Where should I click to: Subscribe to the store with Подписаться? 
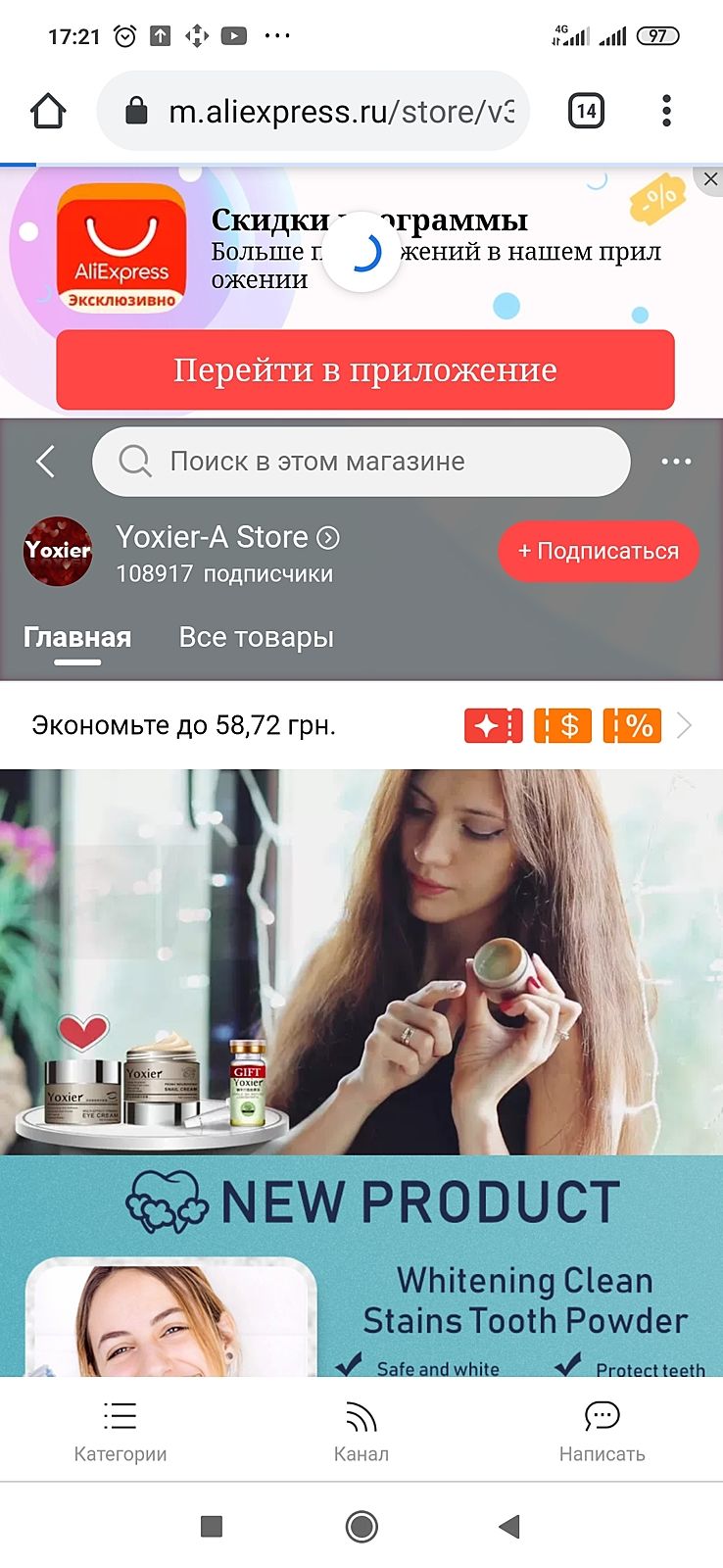click(x=598, y=551)
